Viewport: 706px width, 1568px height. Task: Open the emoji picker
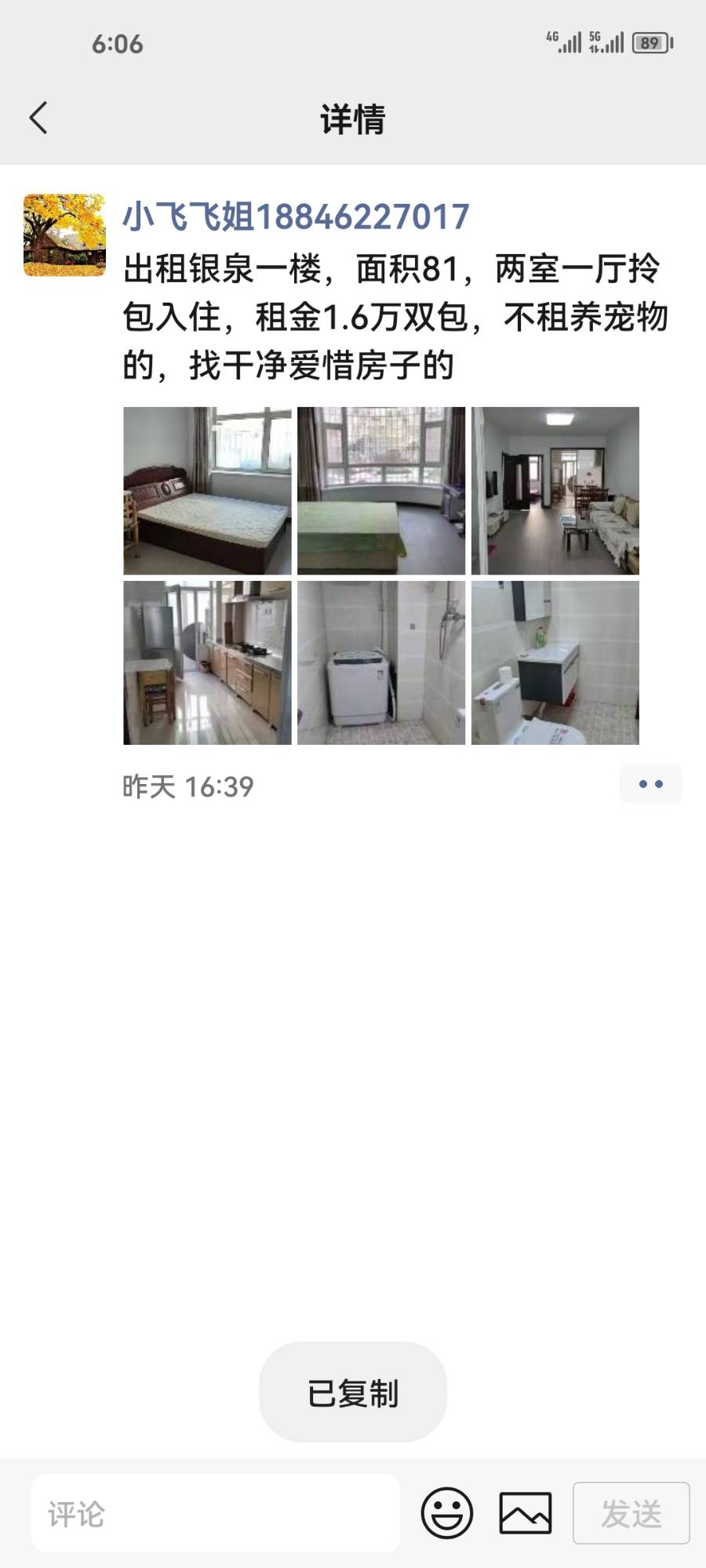click(447, 1513)
